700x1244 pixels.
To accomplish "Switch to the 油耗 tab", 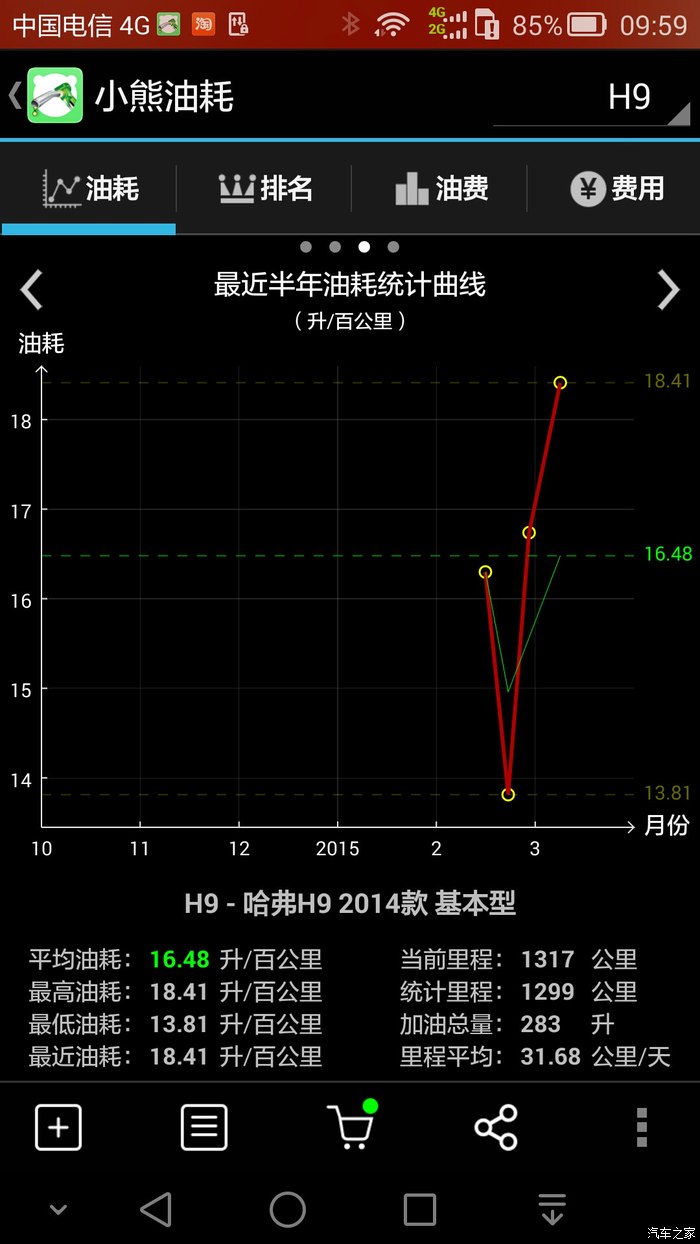I will (90, 188).
